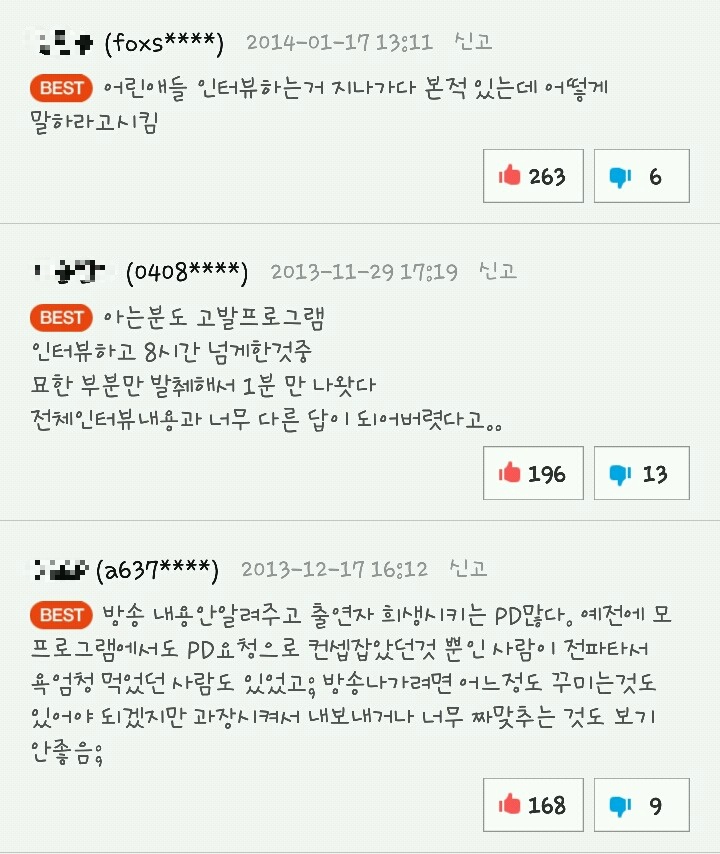The height and width of the screenshot is (854, 720).
Task: Like the comment by foxs****
Action: [x=533, y=177]
